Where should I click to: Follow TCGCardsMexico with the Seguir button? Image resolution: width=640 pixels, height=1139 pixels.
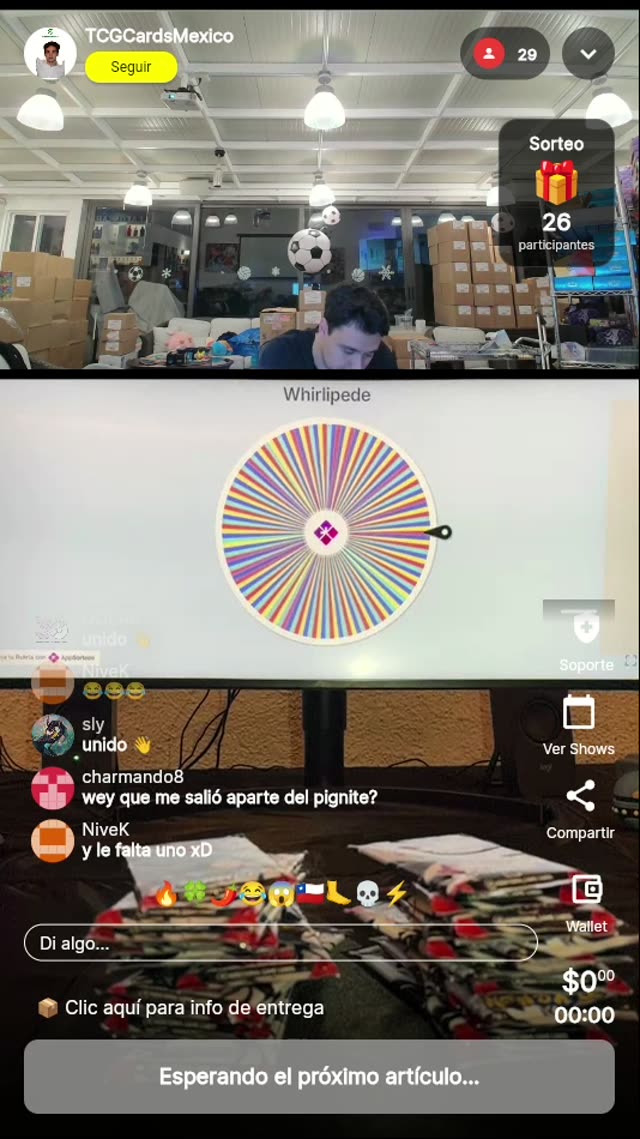coord(131,67)
